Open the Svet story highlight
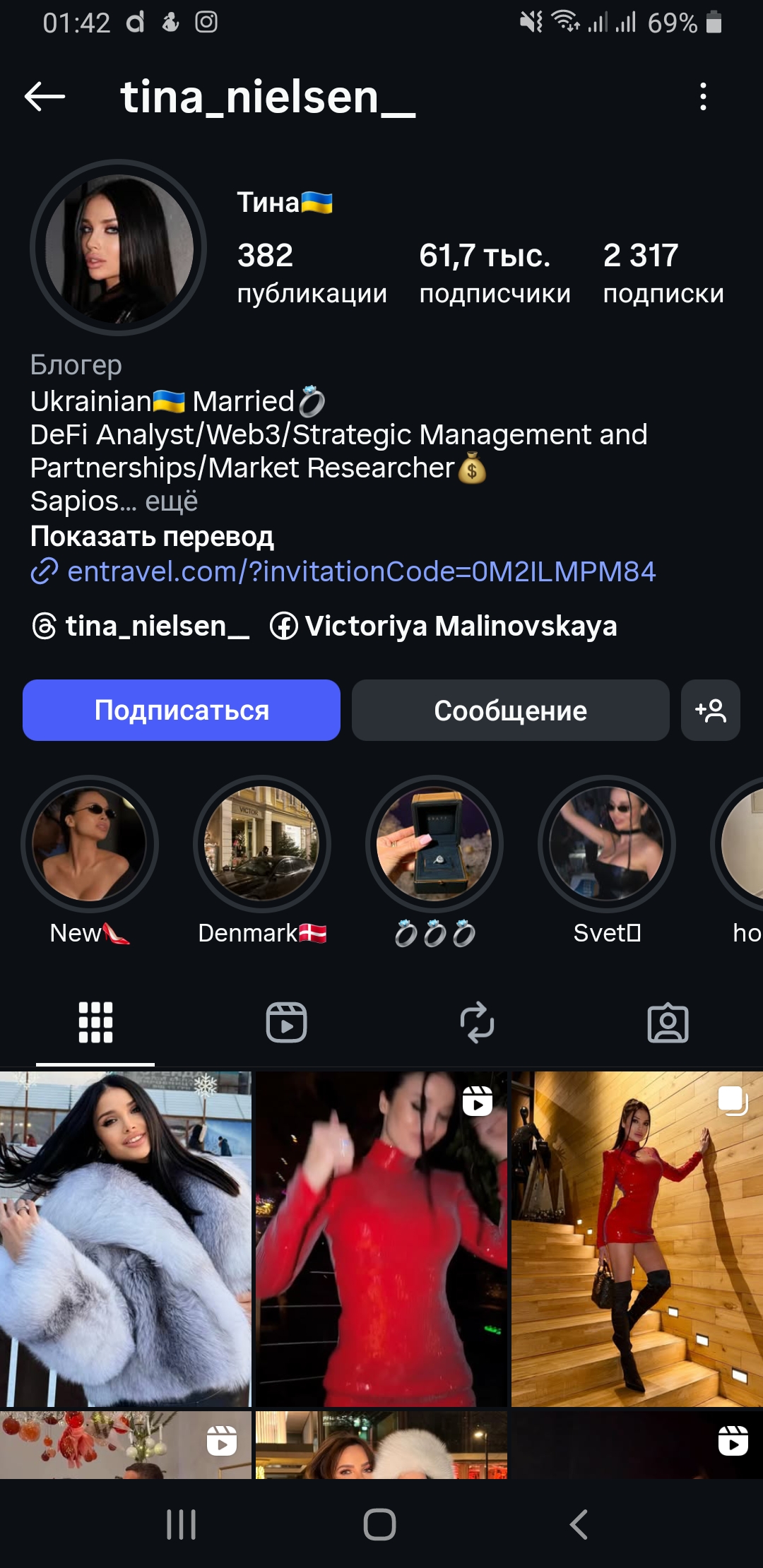Screen dimensions: 763x1568 pos(607,844)
